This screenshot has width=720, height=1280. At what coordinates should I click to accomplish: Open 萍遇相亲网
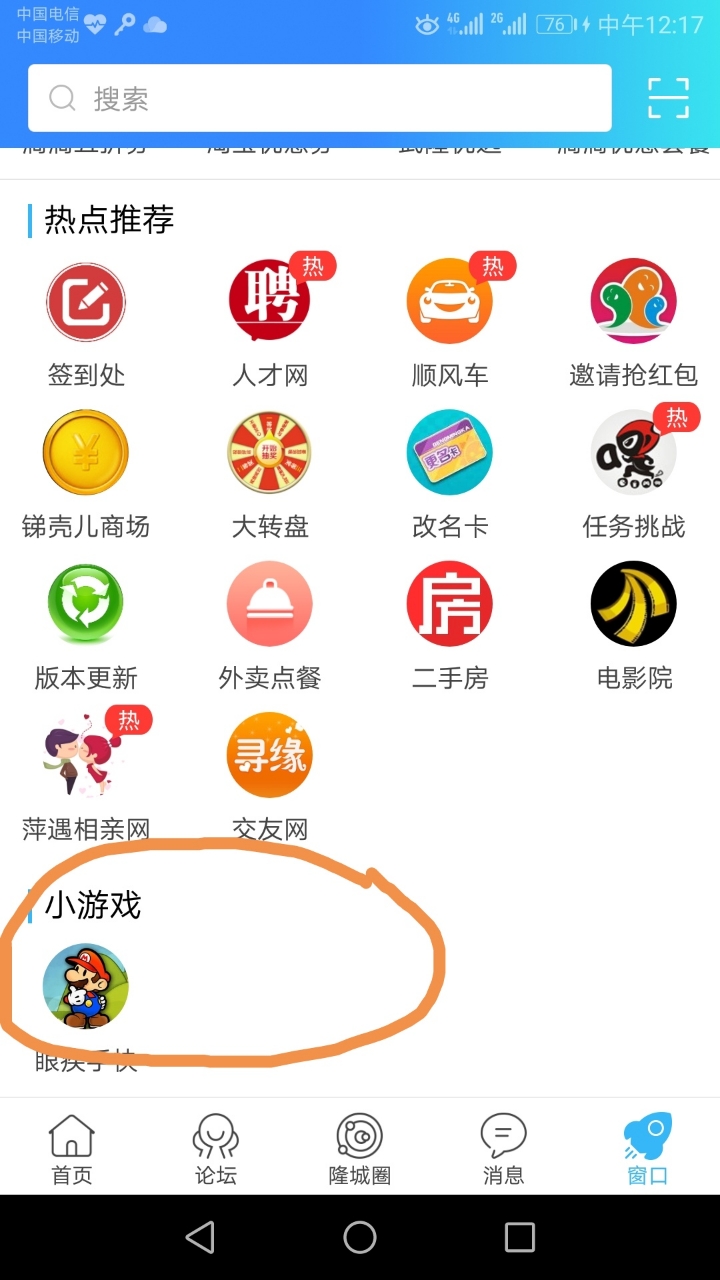click(x=86, y=755)
